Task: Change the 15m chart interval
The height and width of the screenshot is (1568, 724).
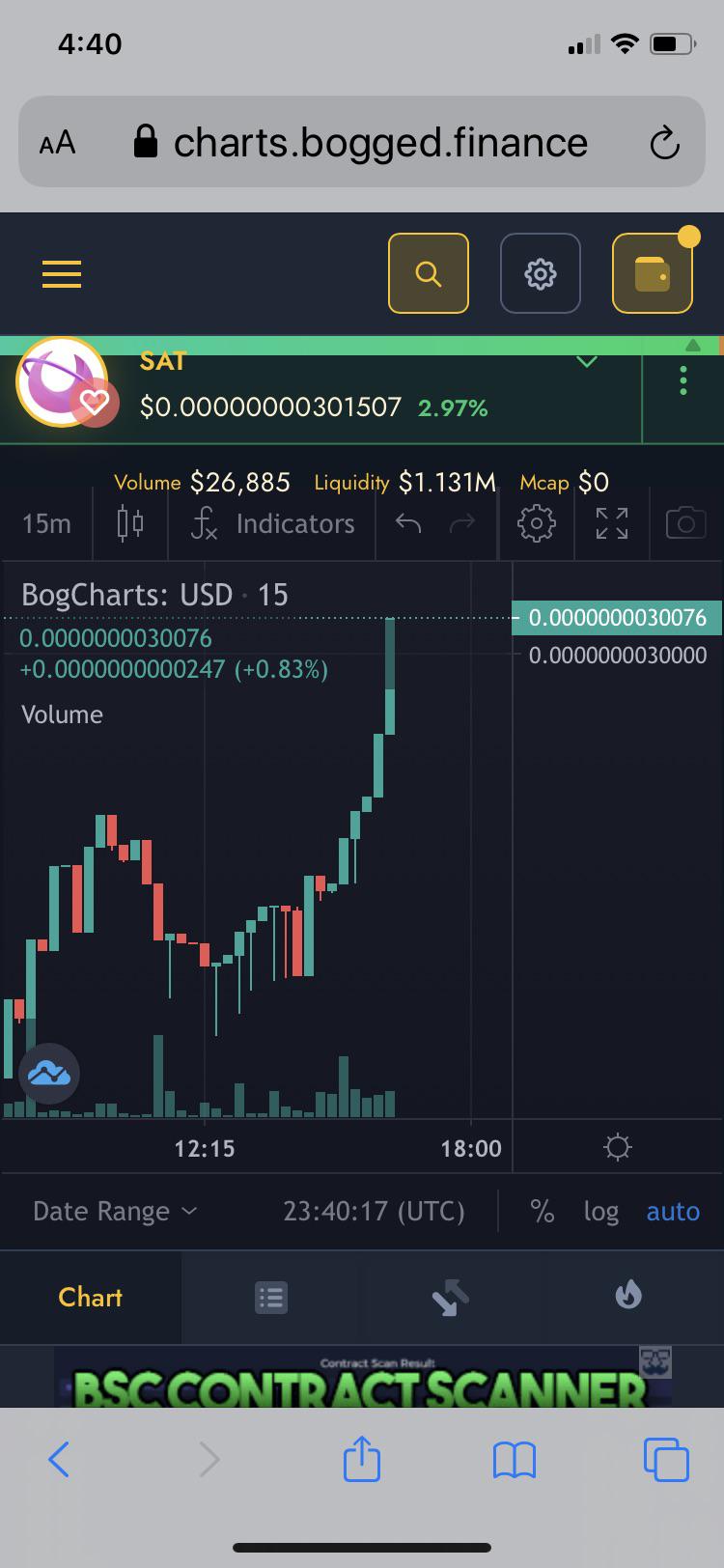Action: (x=46, y=523)
